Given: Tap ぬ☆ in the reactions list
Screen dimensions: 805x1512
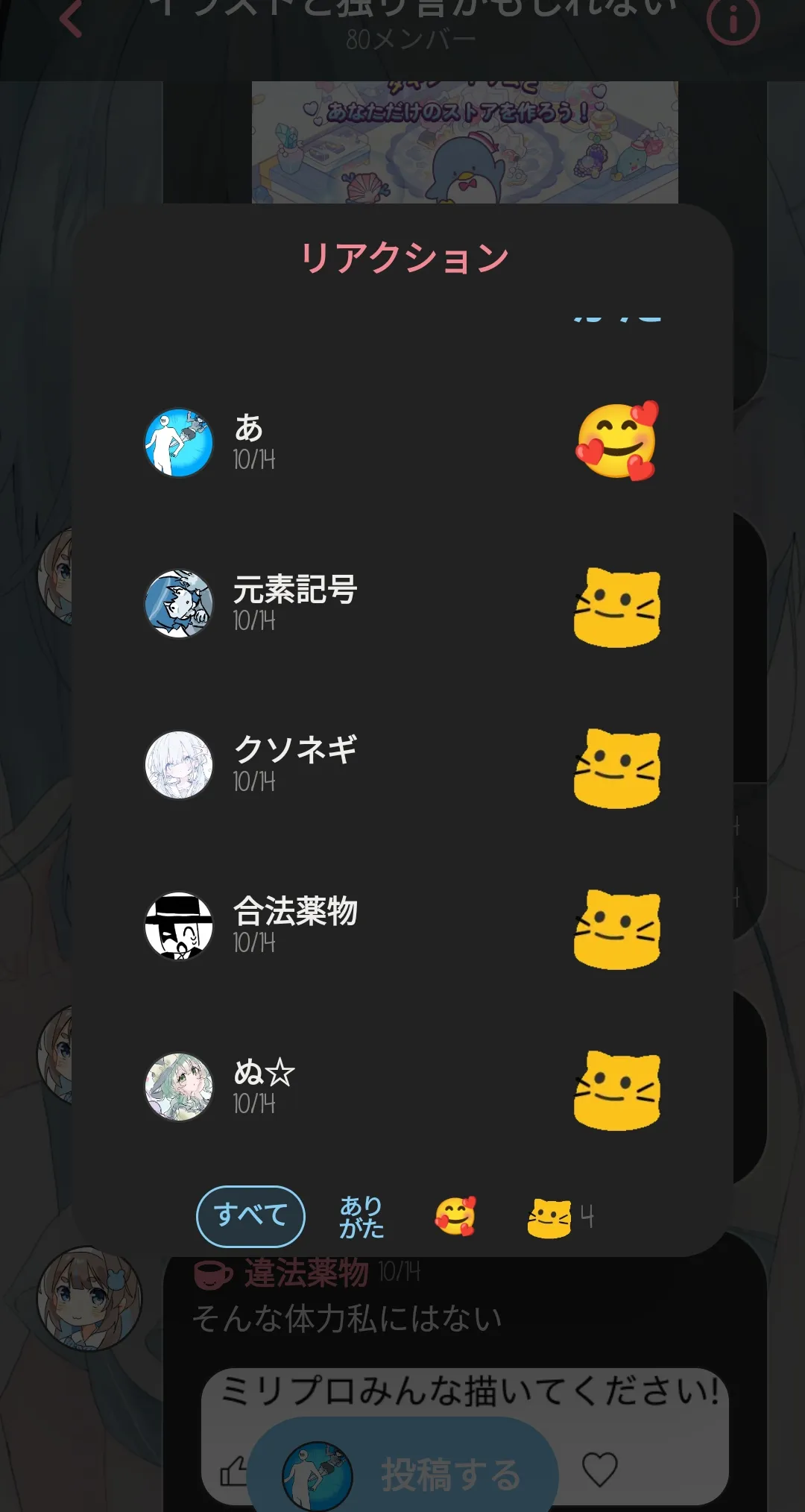Looking at the screenshot, I should coord(264,1086).
